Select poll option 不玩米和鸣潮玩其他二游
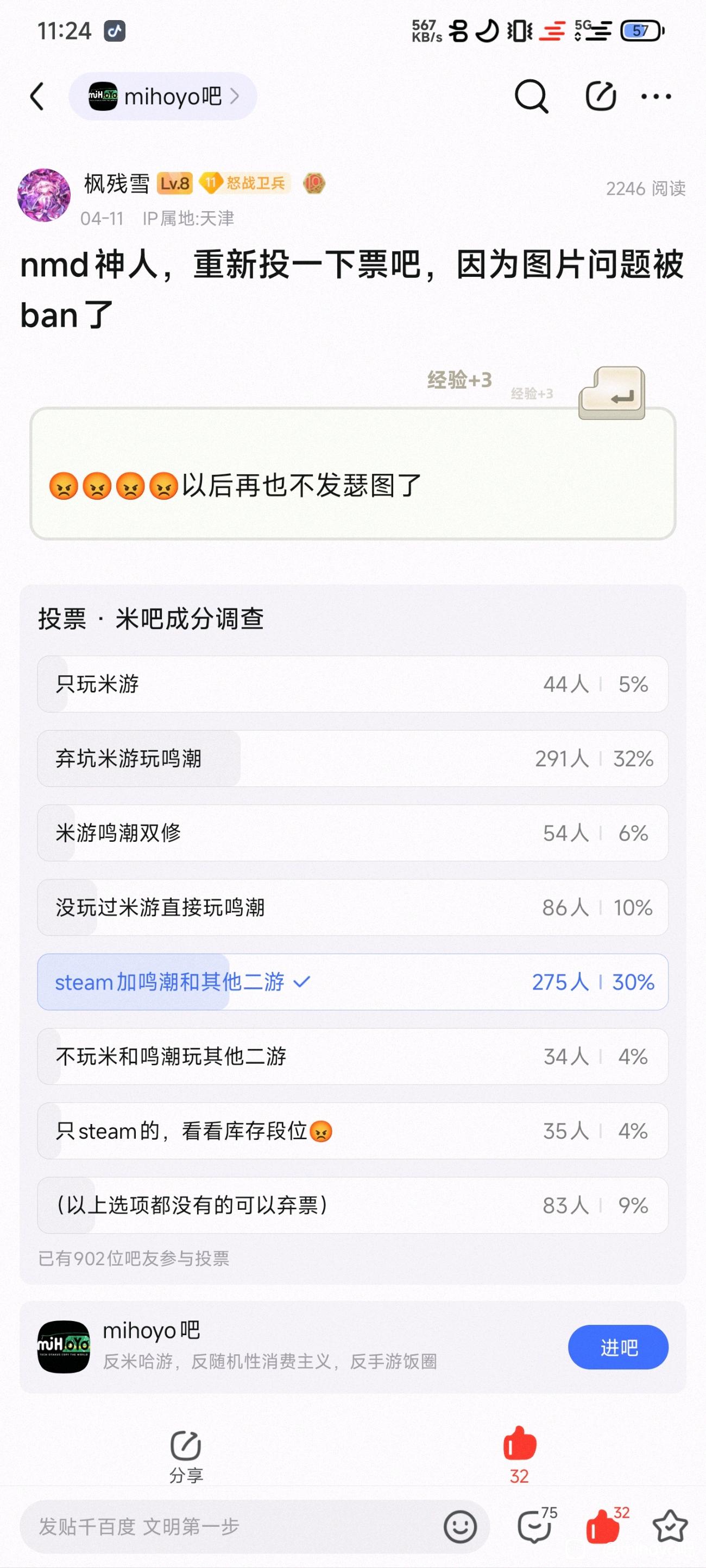This screenshot has height=1568, width=706. pos(352,1056)
